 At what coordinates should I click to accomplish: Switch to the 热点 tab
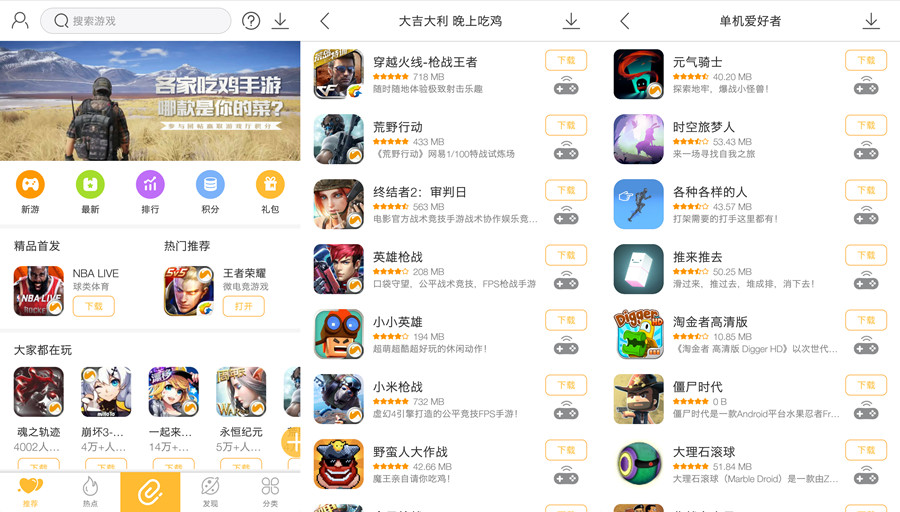(90, 490)
